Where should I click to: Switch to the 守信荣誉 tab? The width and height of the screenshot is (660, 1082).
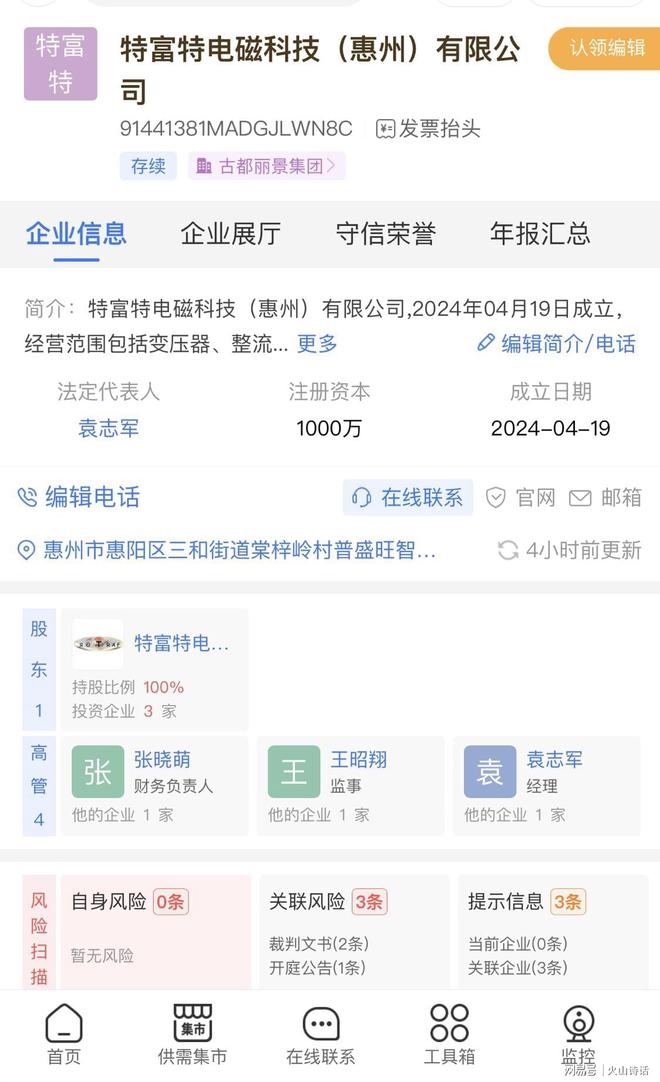tap(385, 234)
